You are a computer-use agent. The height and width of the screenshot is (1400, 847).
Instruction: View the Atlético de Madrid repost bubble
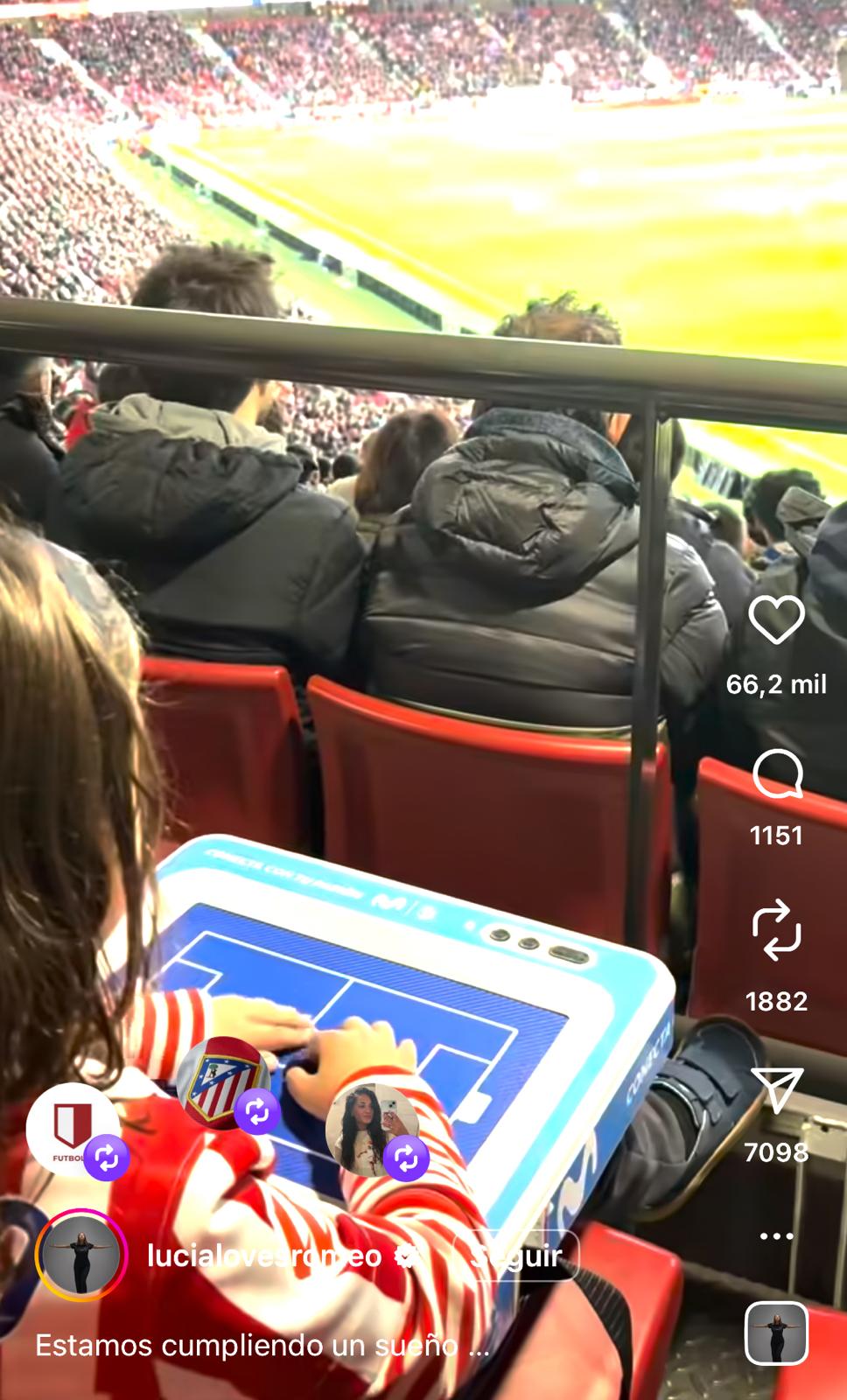point(224,1083)
